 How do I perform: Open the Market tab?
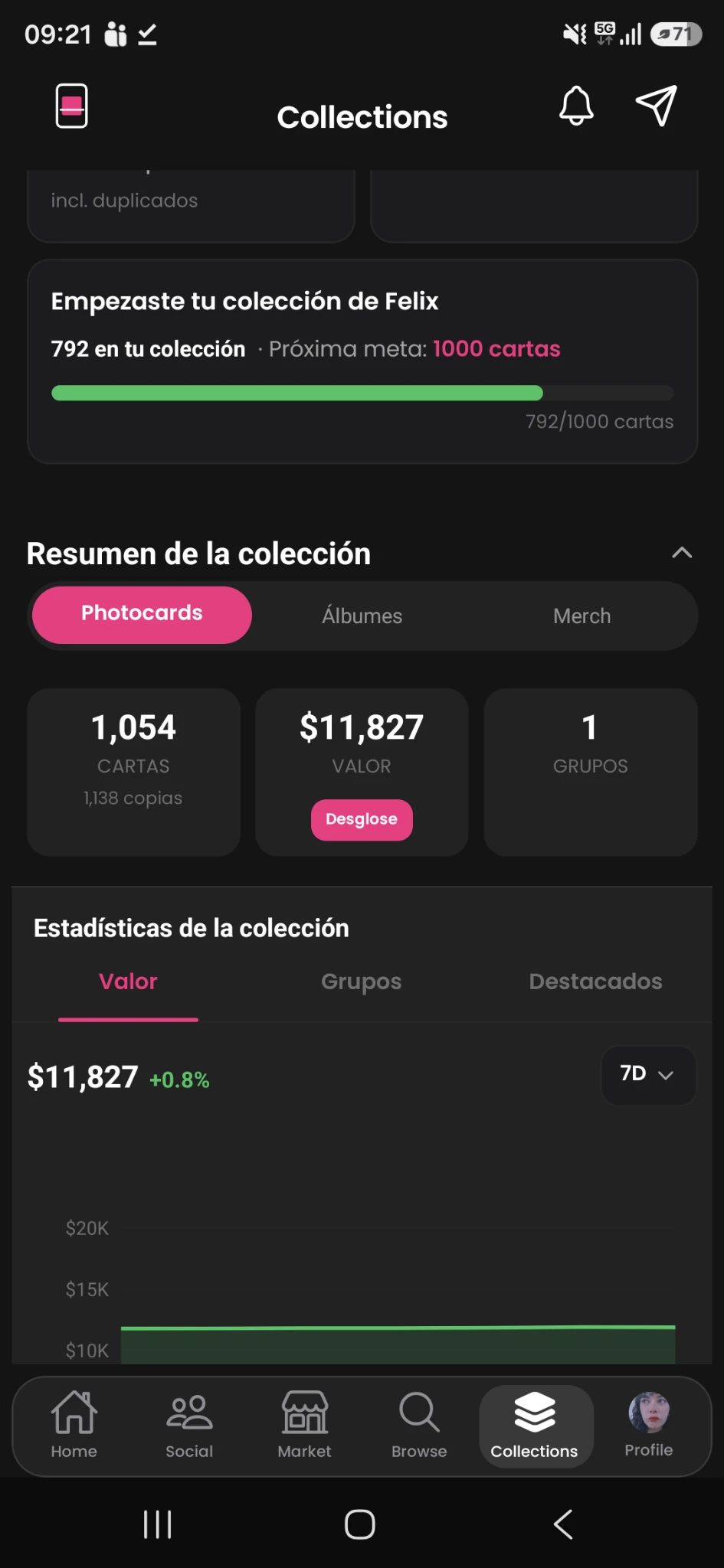[304, 1426]
